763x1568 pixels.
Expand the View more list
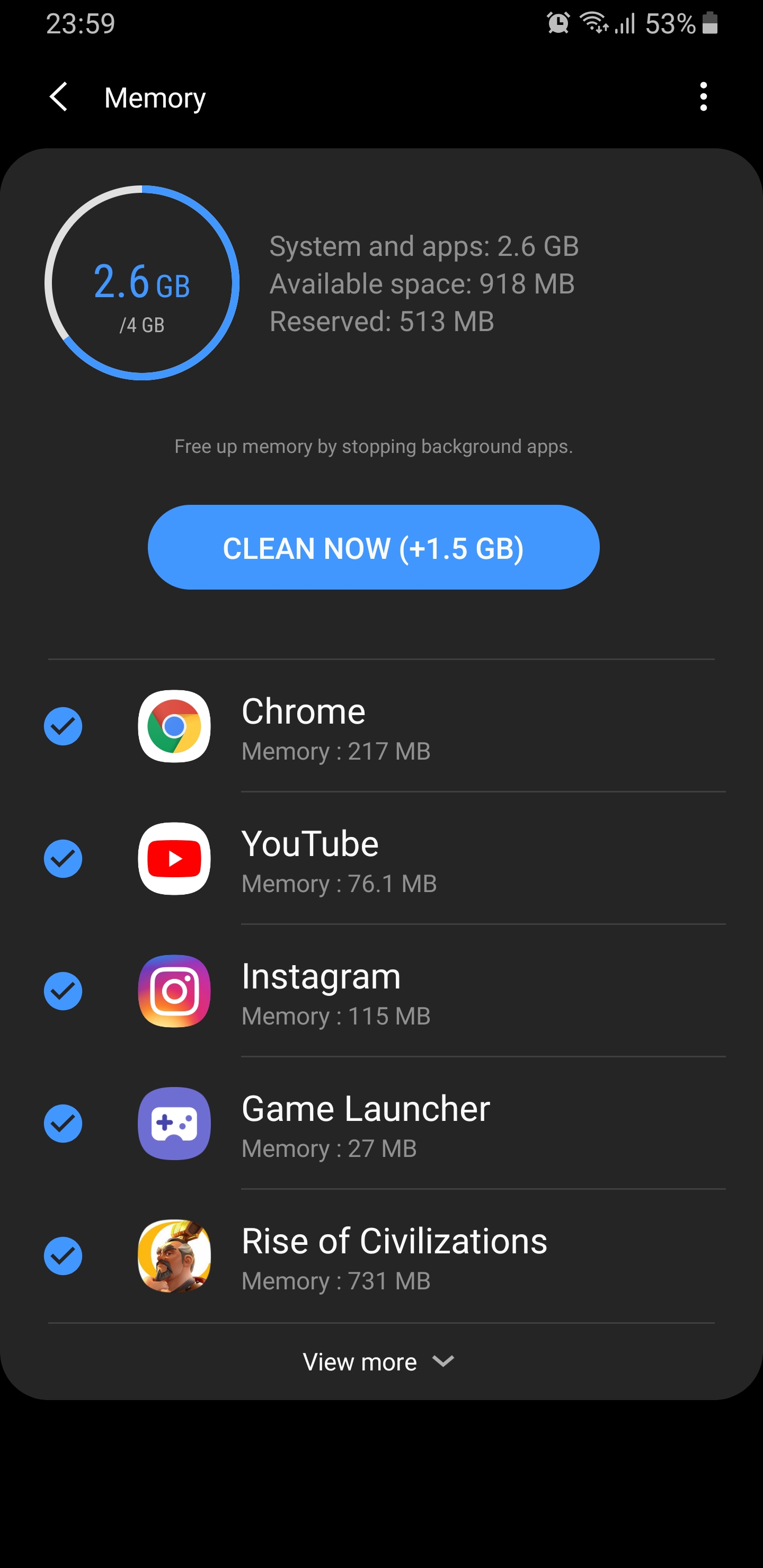tap(378, 1361)
